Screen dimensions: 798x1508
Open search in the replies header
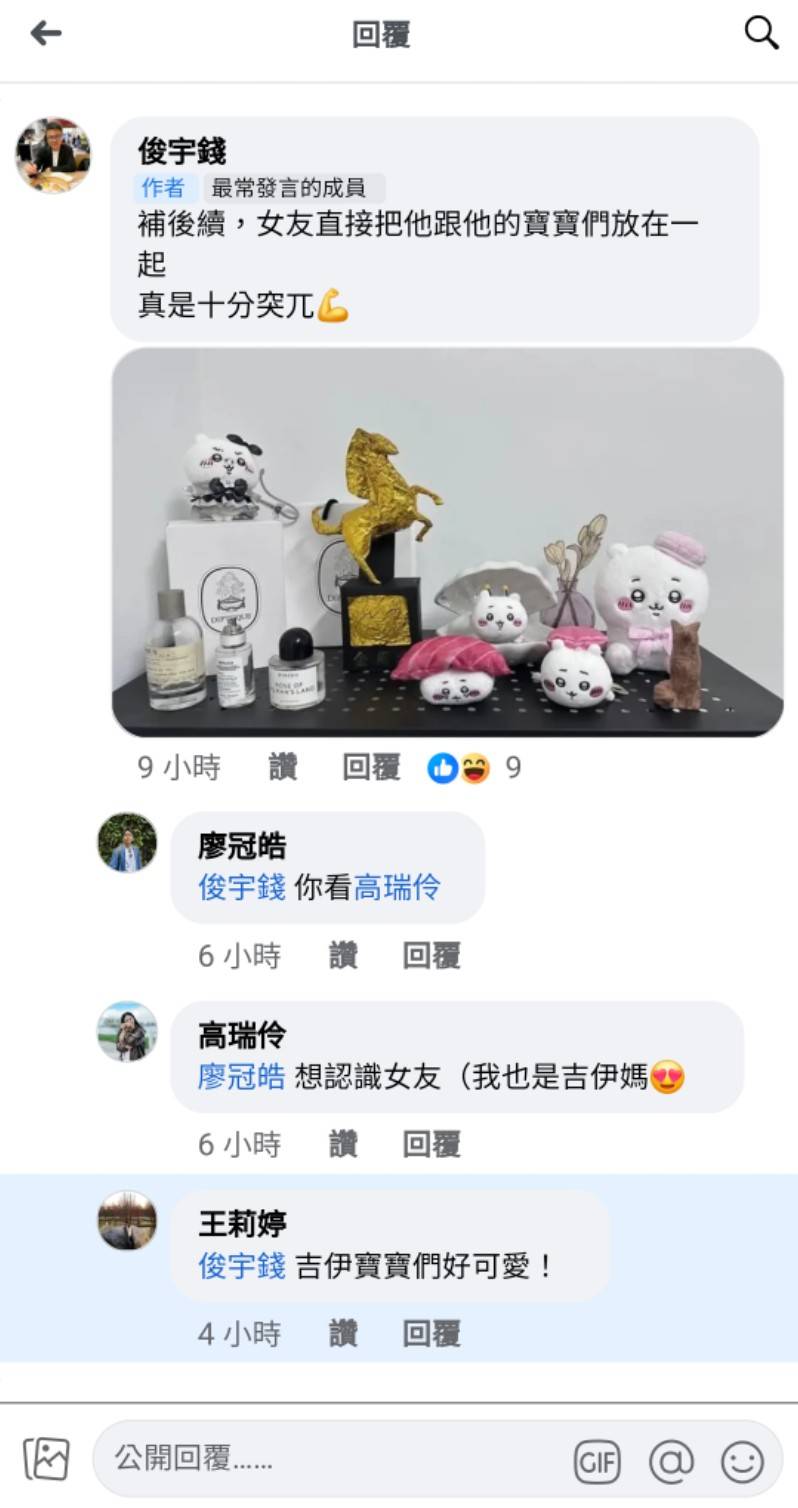click(x=761, y=34)
